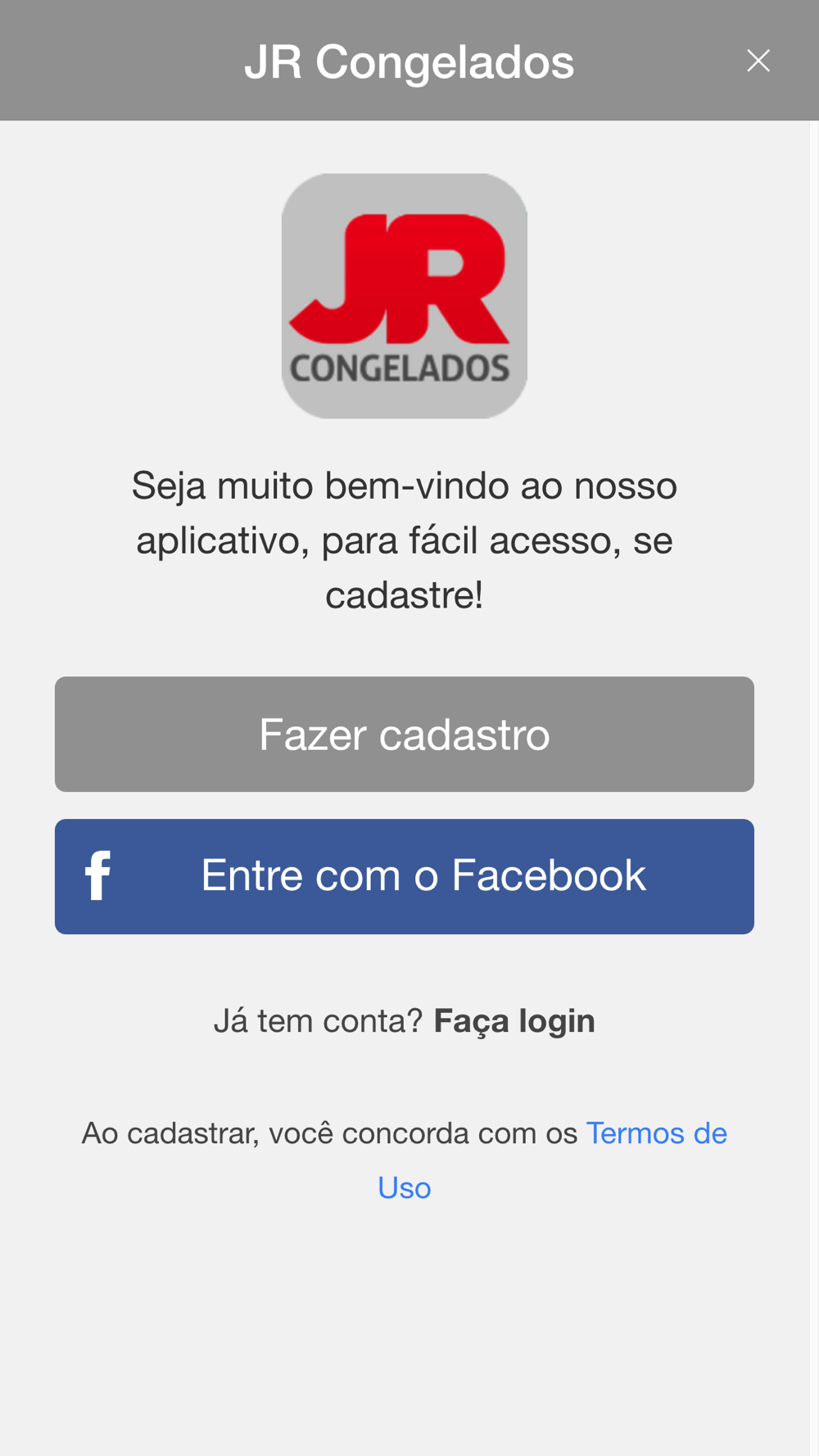Sign in with Entre com o Facebook

click(x=405, y=876)
